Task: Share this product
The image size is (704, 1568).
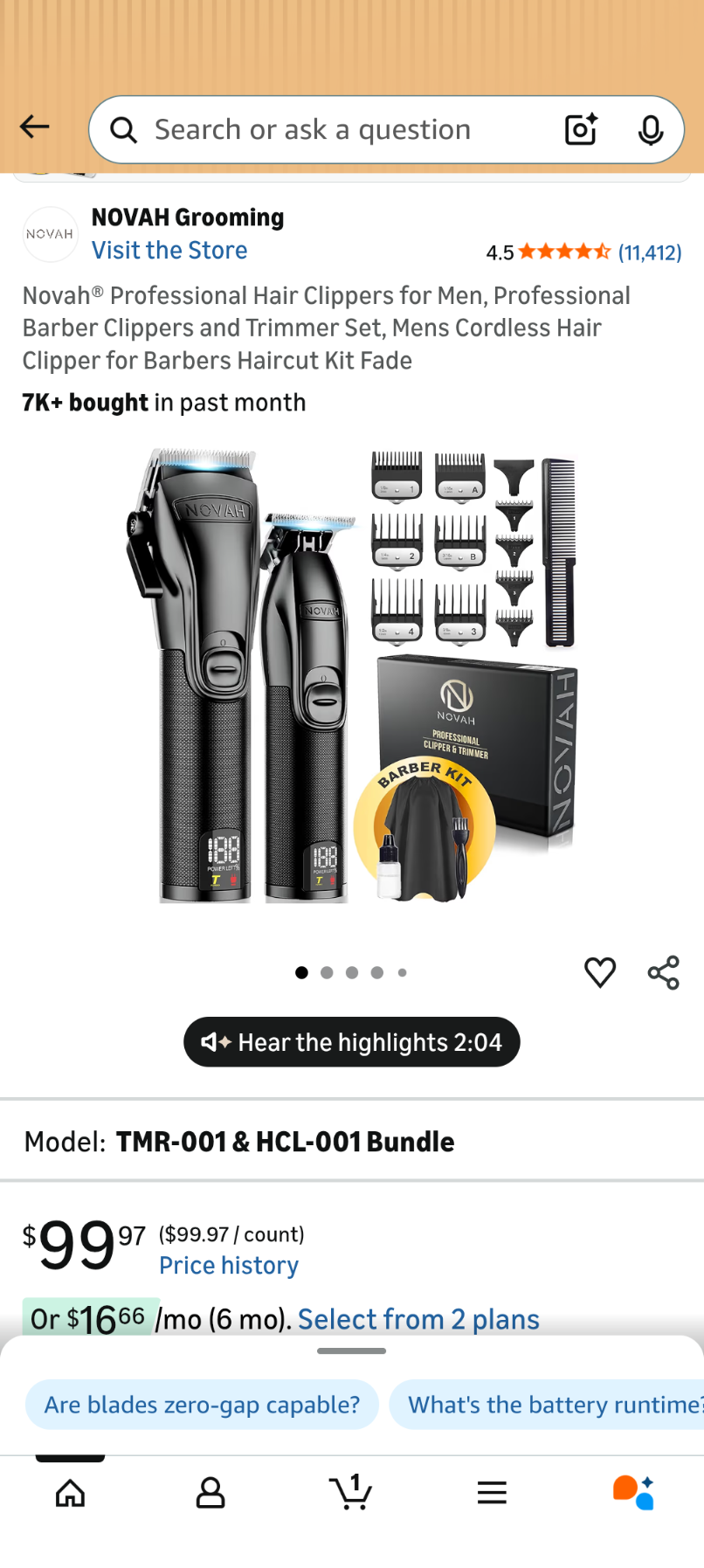Action: pyautogui.click(x=664, y=972)
